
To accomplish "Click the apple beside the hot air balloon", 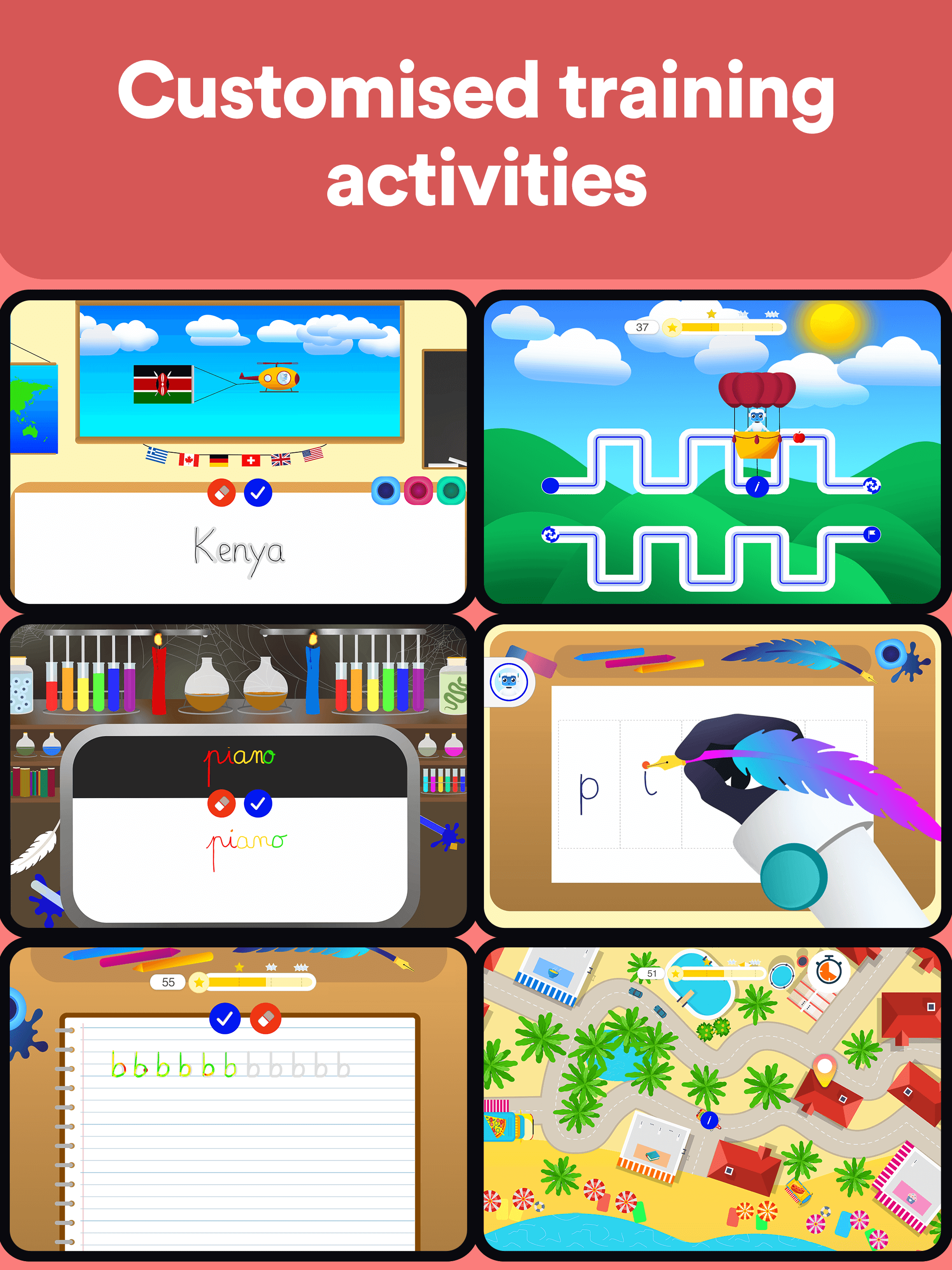I will click(799, 439).
